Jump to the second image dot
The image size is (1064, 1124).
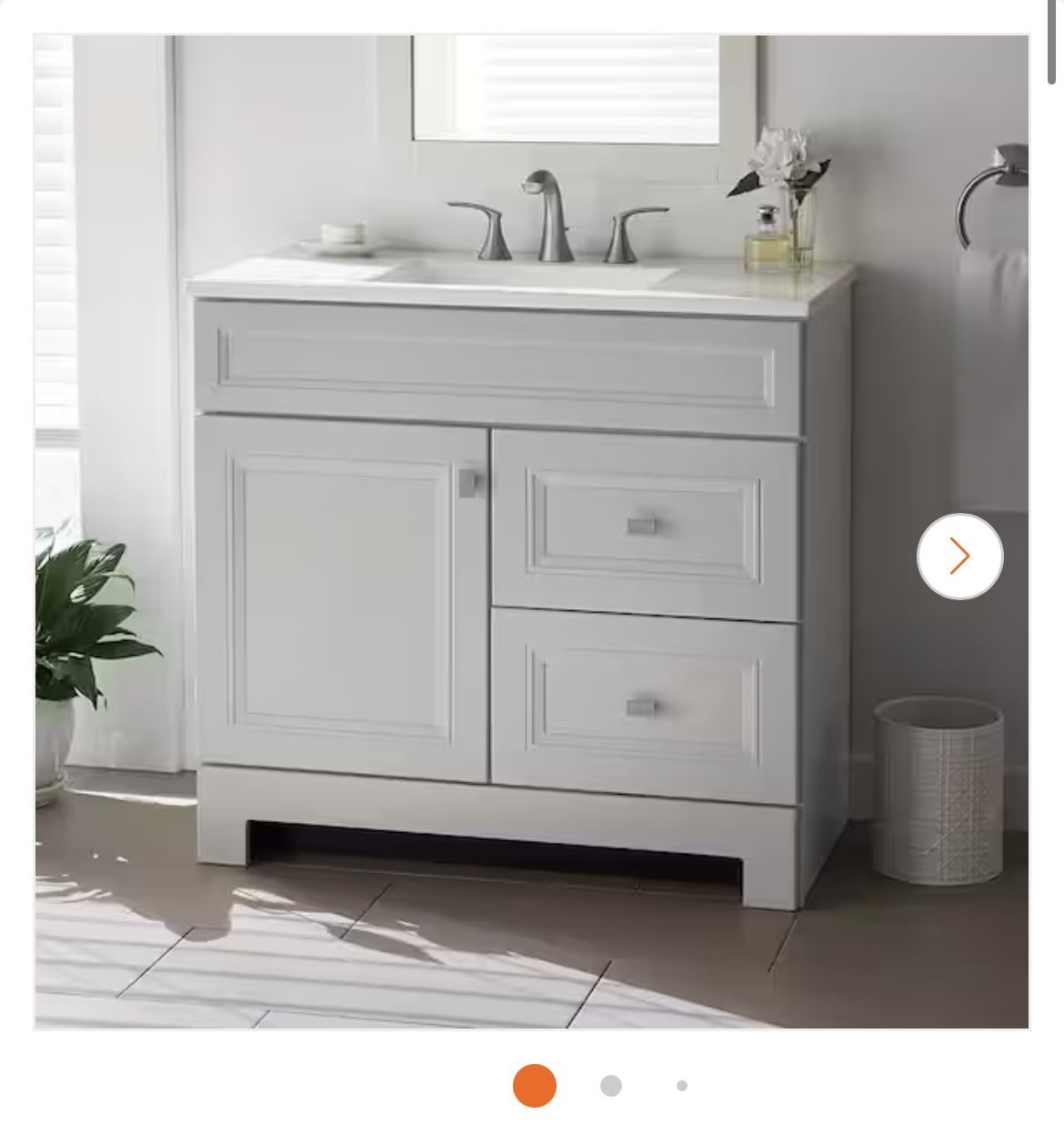coord(611,1086)
